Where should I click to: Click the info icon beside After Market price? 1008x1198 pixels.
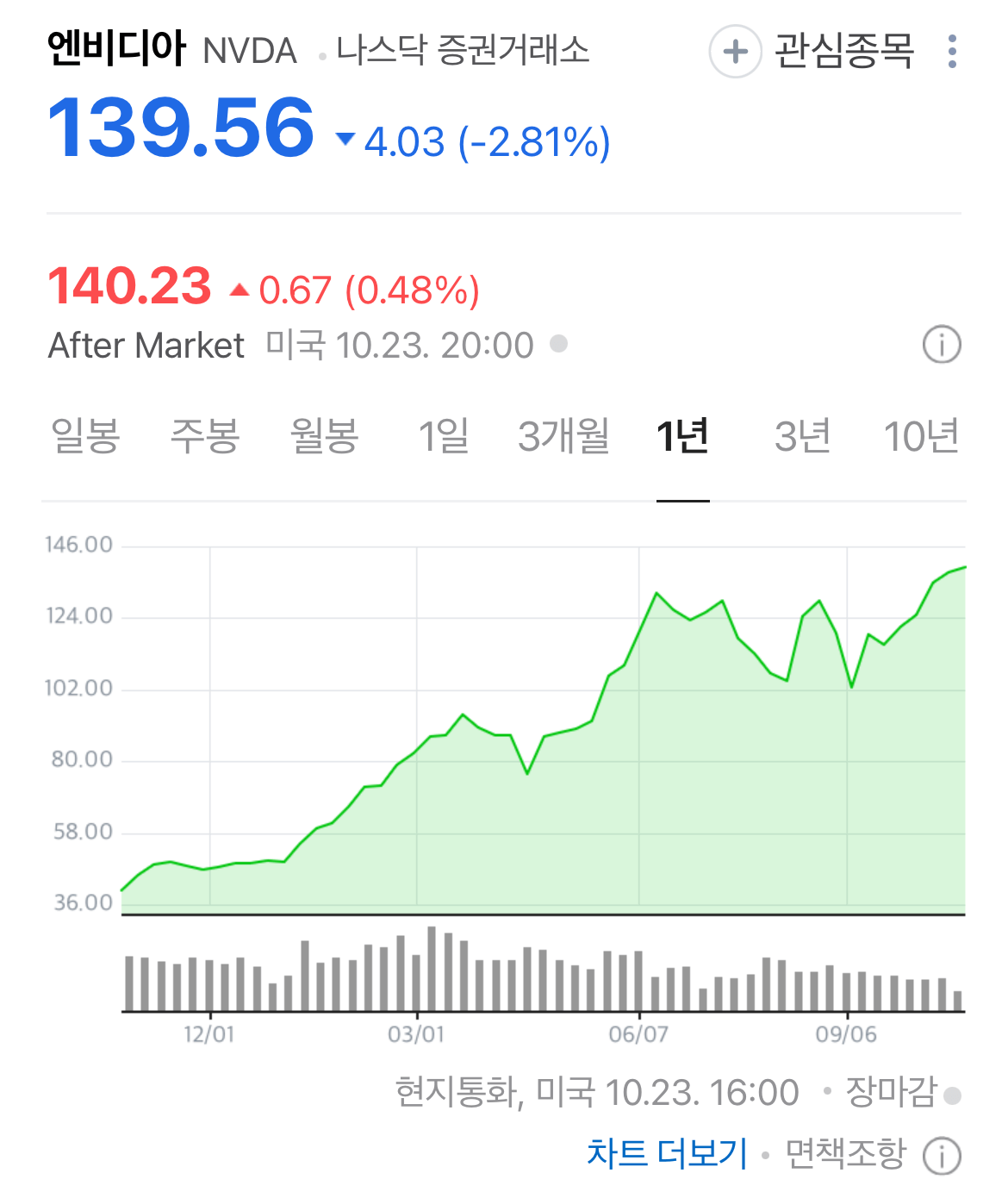[942, 343]
